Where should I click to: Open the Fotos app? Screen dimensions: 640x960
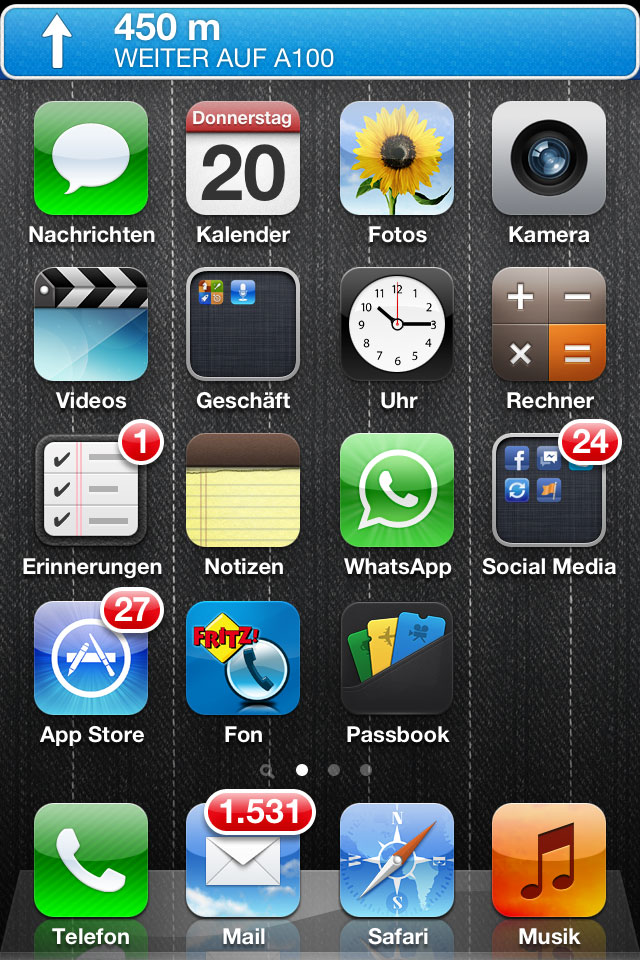coord(397,158)
